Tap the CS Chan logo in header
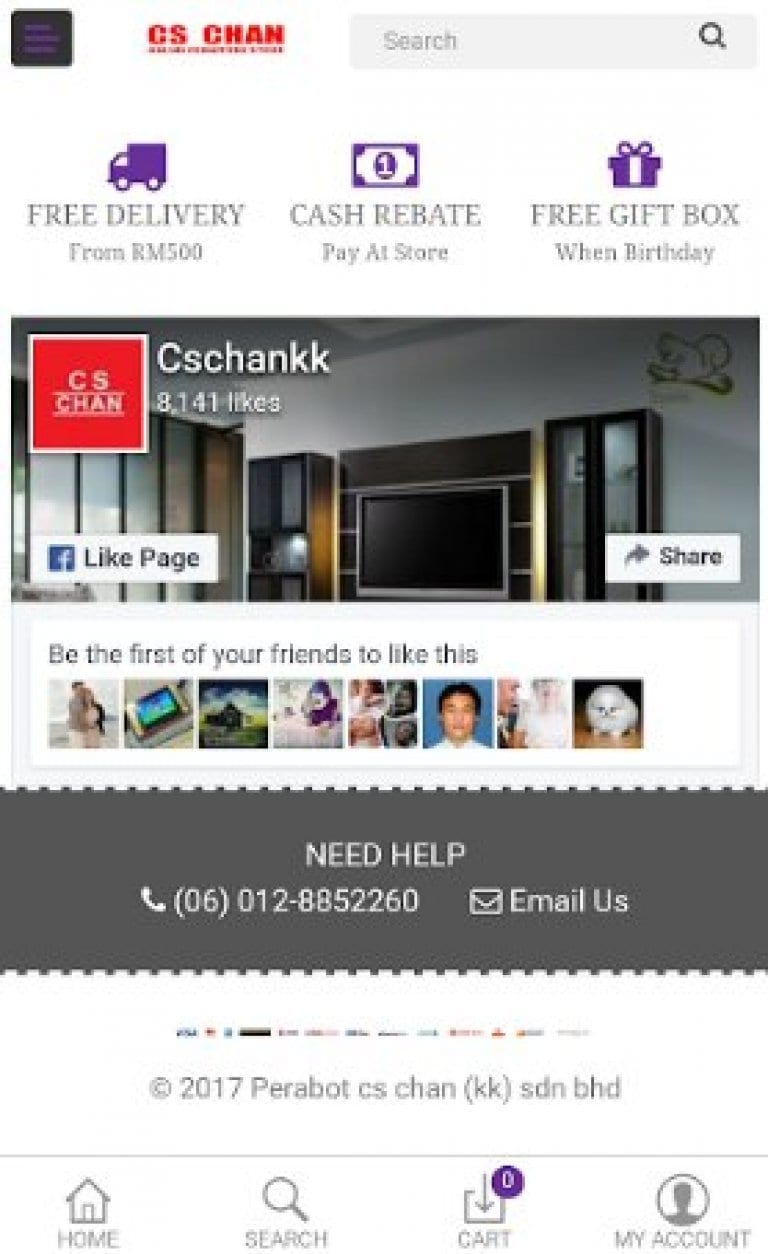This screenshot has width=768, height=1254. tap(216, 39)
